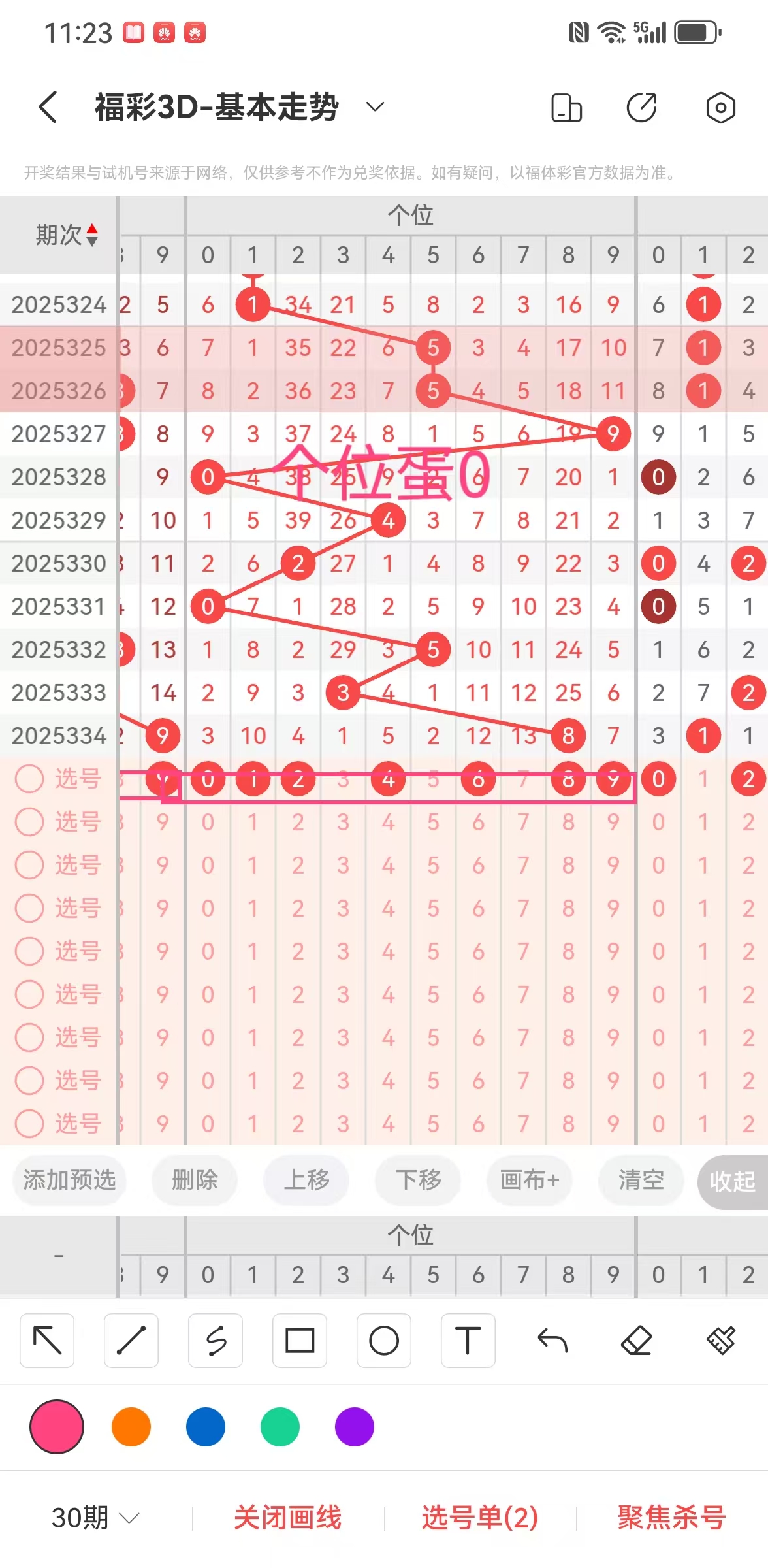Go back with the arrow icon
Screen dimensions: 768x1568
[48, 106]
